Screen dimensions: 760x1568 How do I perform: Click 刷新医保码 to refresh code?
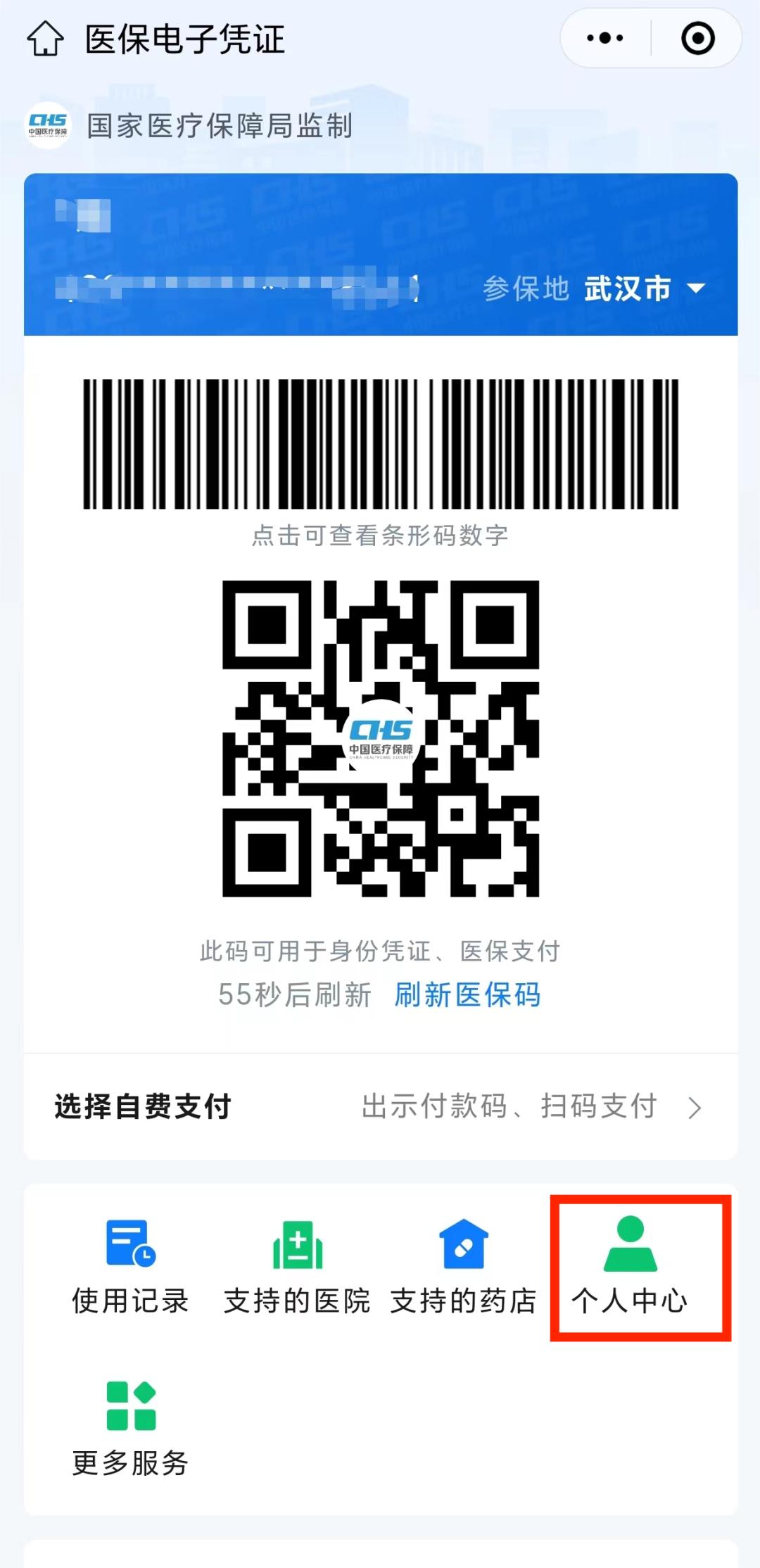[x=467, y=994]
